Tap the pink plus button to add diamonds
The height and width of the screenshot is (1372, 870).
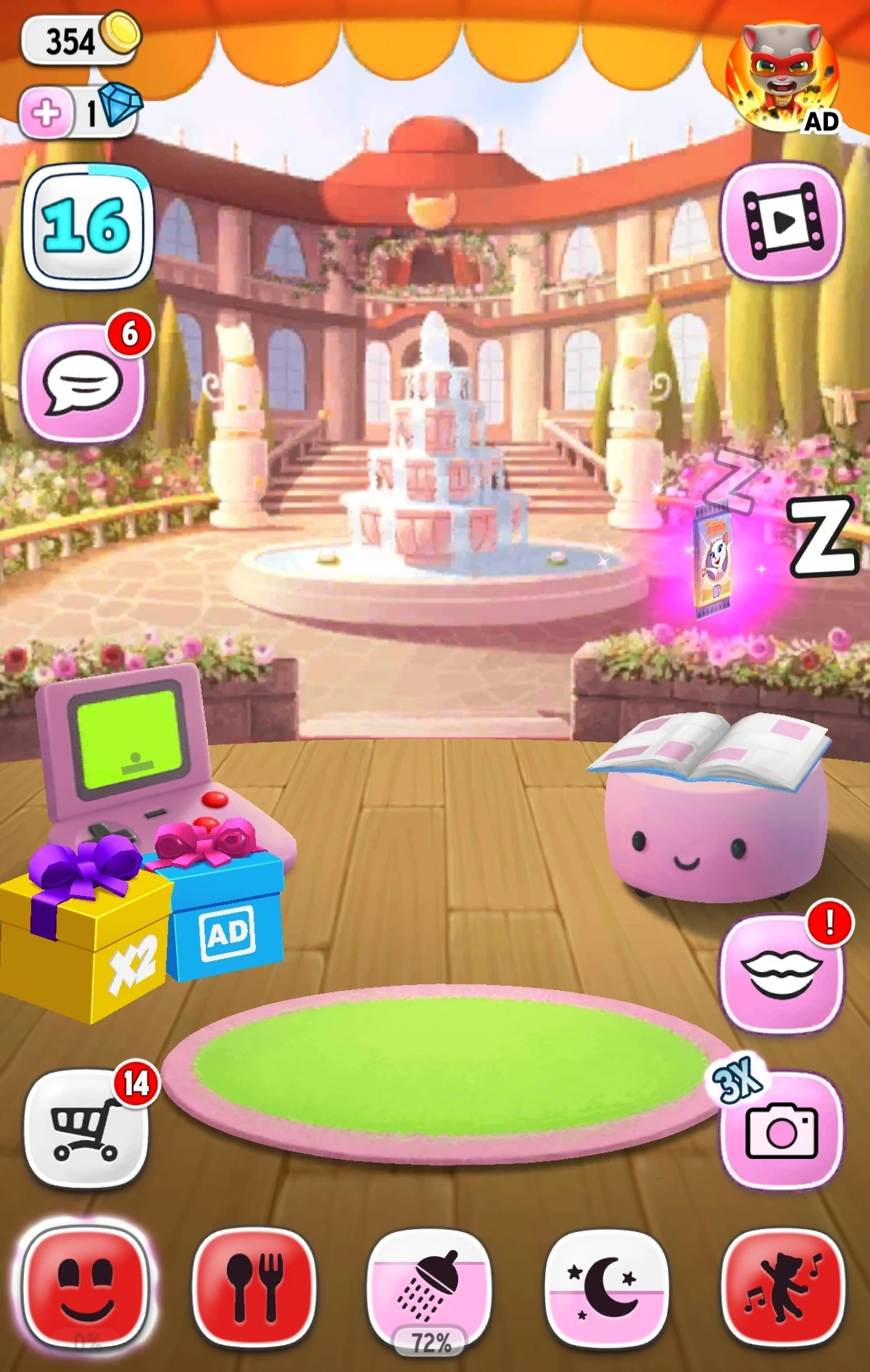point(46,113)
